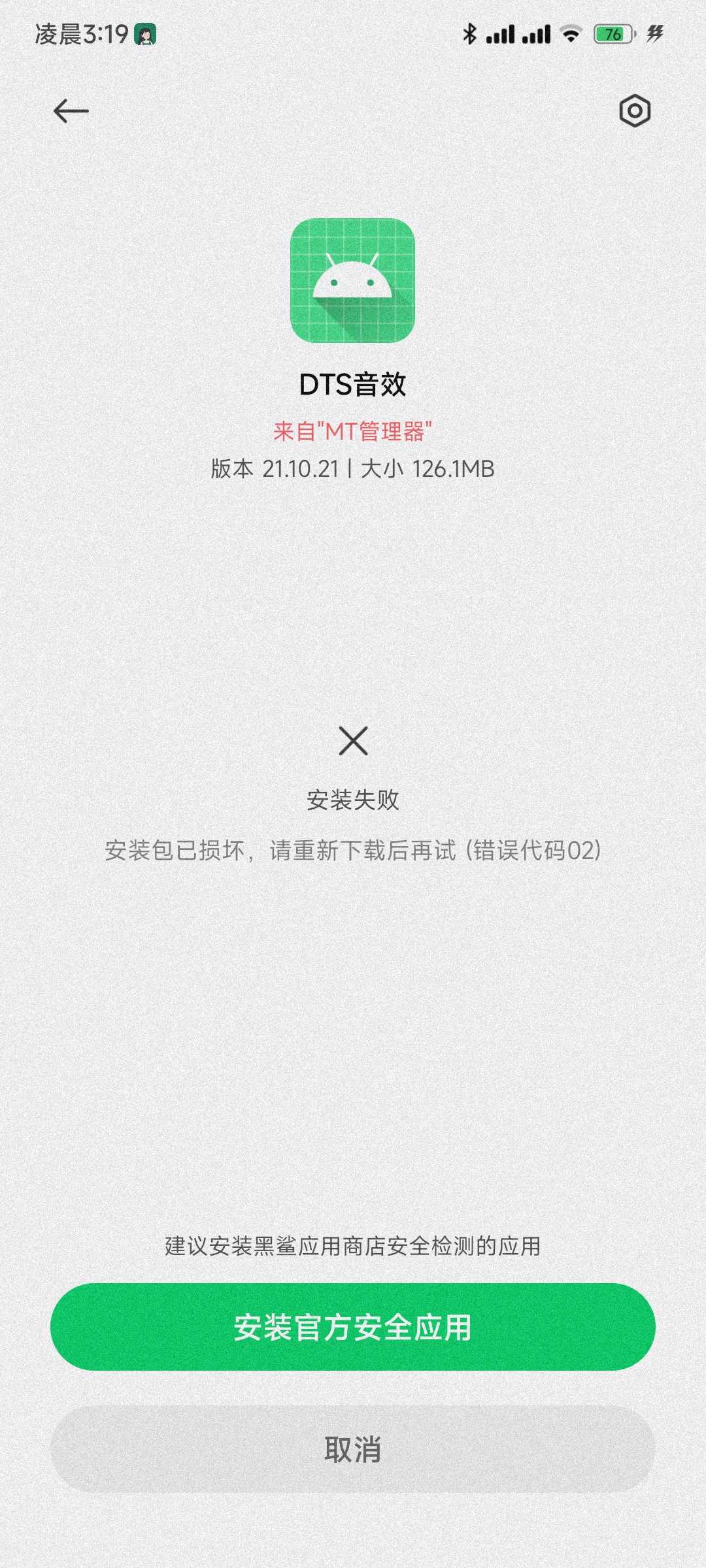This screenshot has width=706, height=1568.
Task: Cancel the failed installation with 取消
Action: pyautogui.click(x=353, y=1449)
